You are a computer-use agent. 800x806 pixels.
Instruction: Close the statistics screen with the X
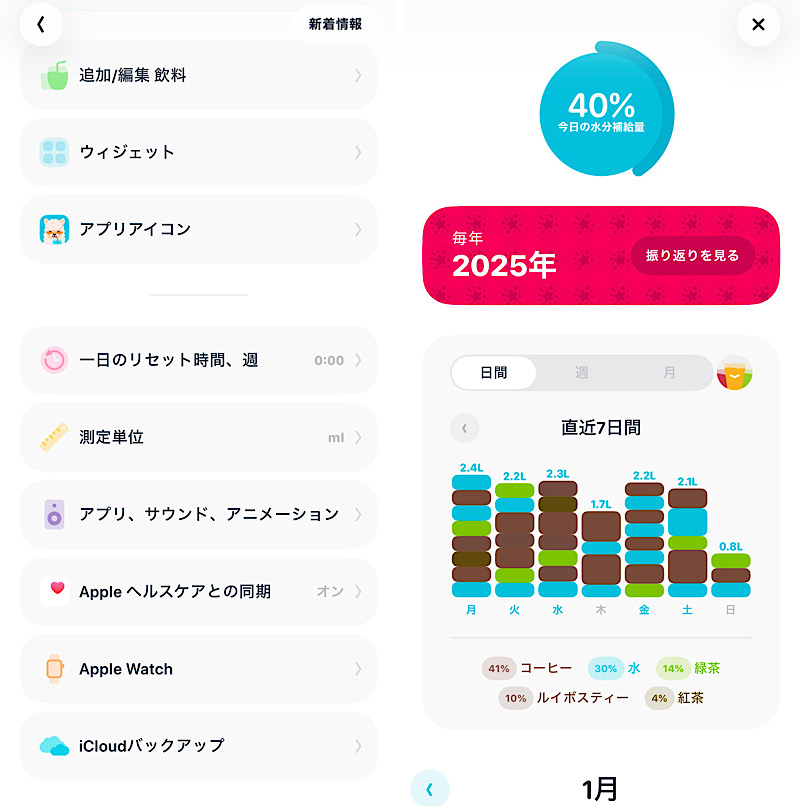[758, 25]
